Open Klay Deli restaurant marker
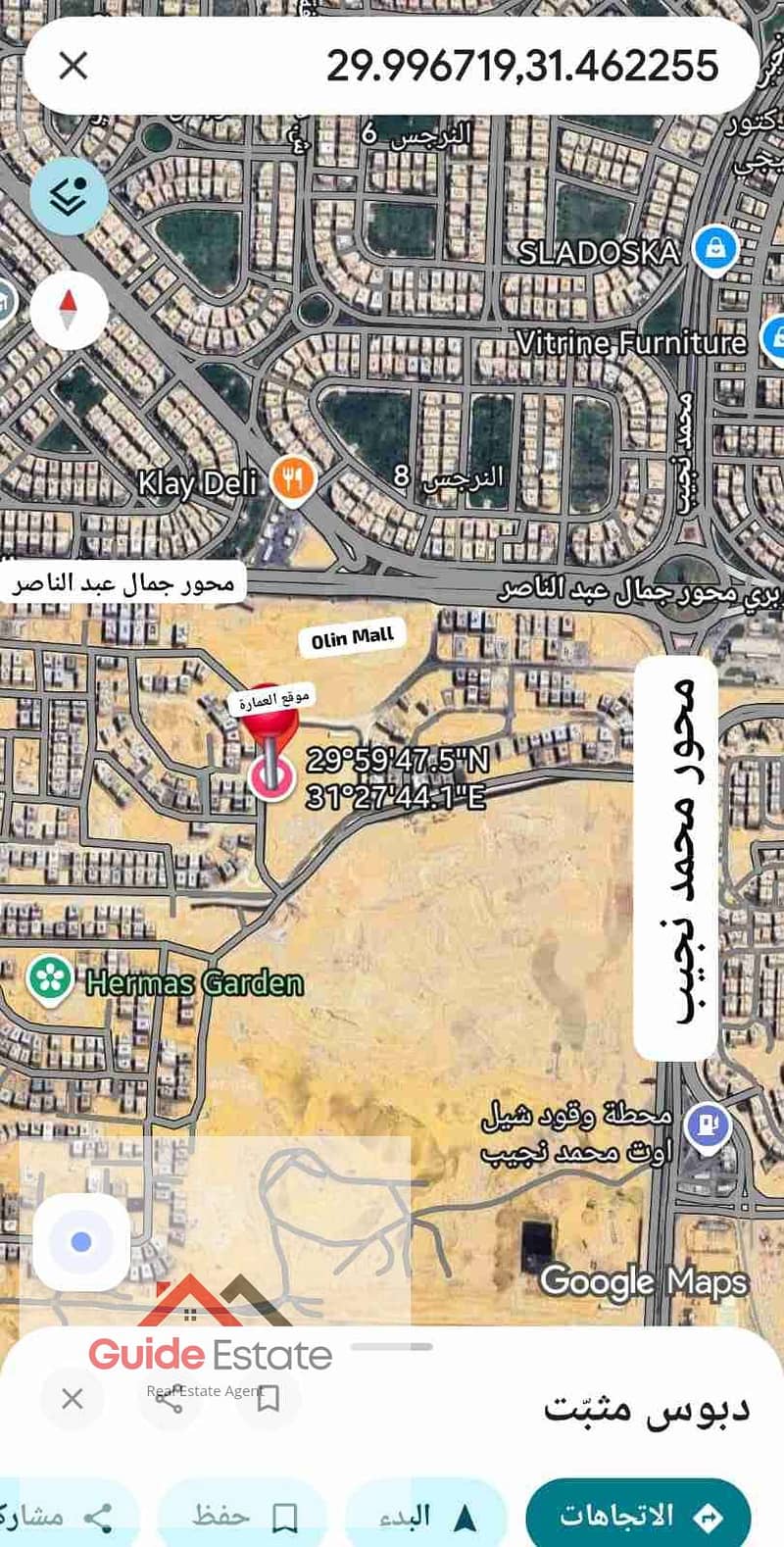Image resolution: width=784 pixels, height=1547 pixels. 292,481
